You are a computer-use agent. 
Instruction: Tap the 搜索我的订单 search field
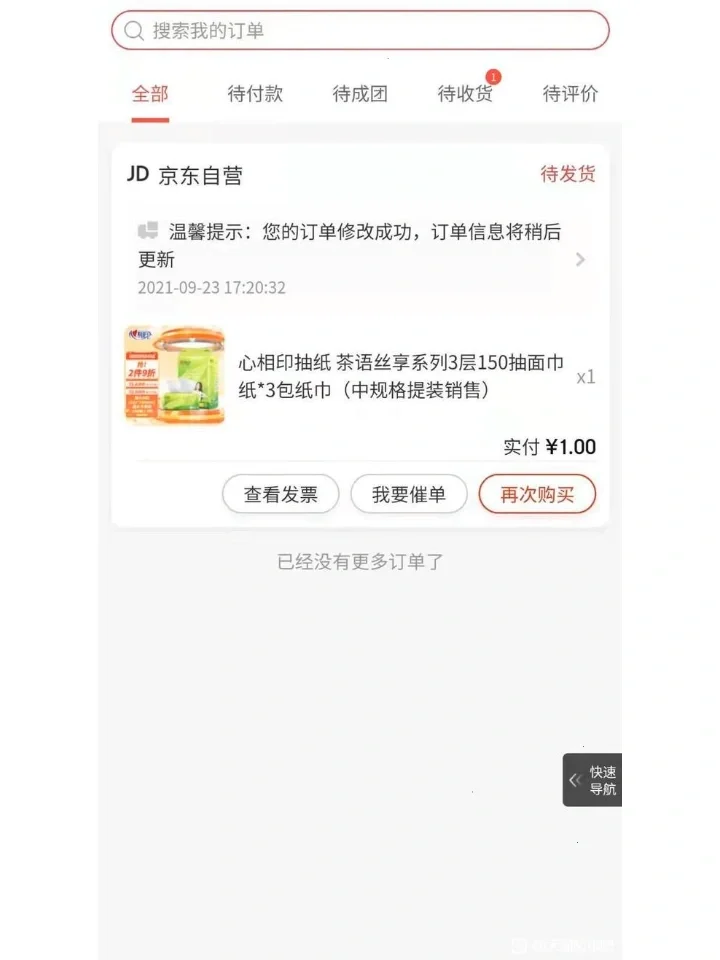(360, 31)
